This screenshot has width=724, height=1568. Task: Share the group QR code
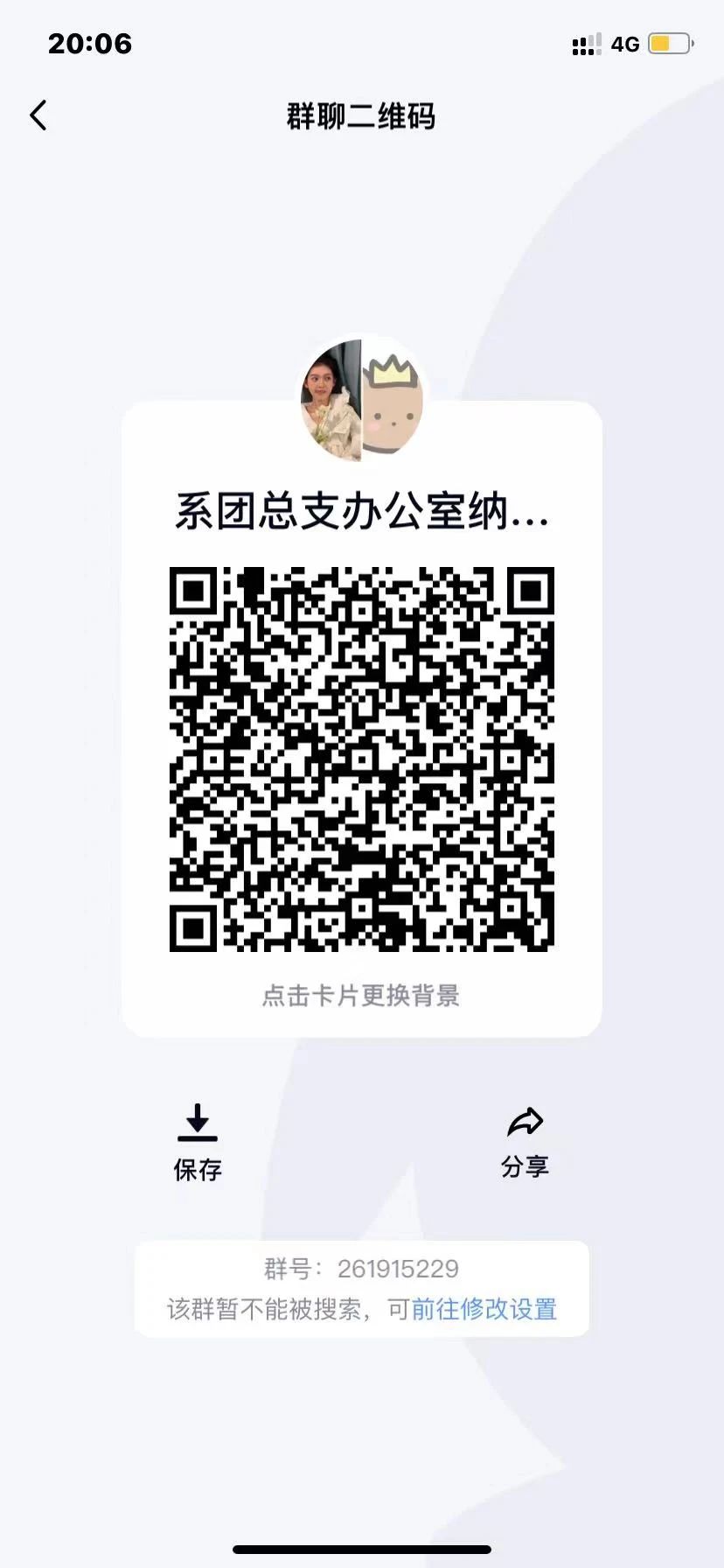(x=525, y=1140)
